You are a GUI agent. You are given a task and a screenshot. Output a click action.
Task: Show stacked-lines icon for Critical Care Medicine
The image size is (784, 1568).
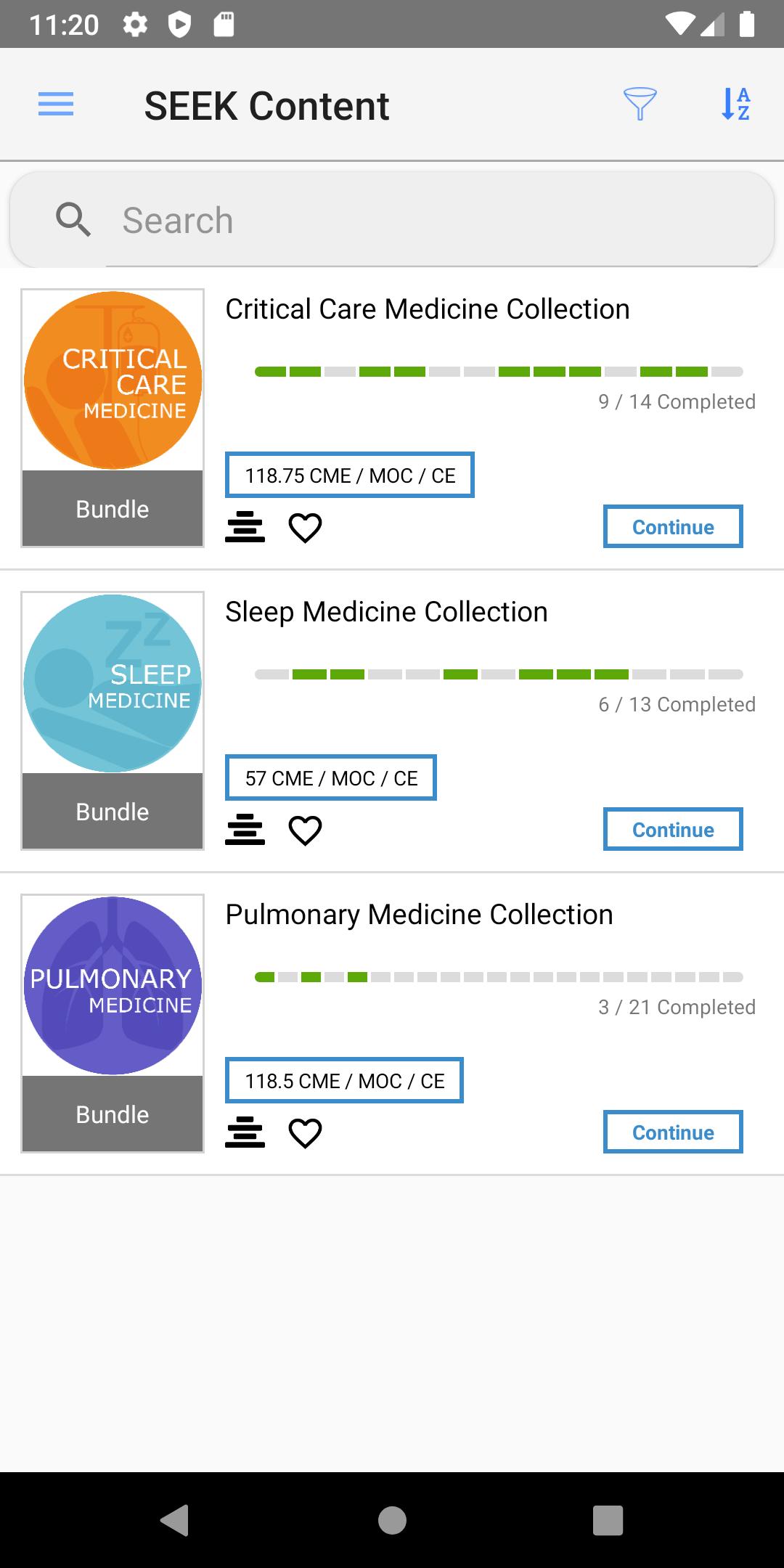(245, 528)
